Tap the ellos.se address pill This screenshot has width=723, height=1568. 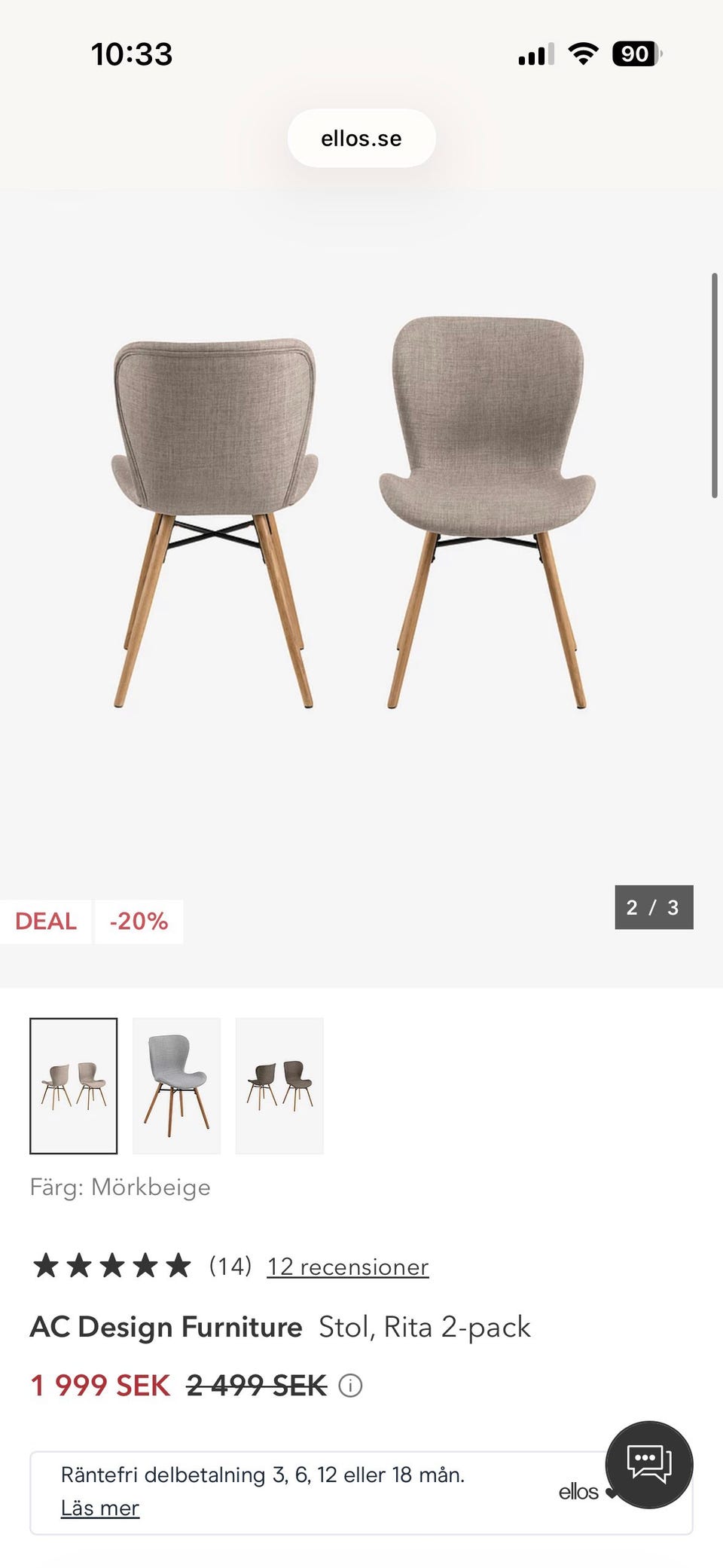(x=361, y=139)
